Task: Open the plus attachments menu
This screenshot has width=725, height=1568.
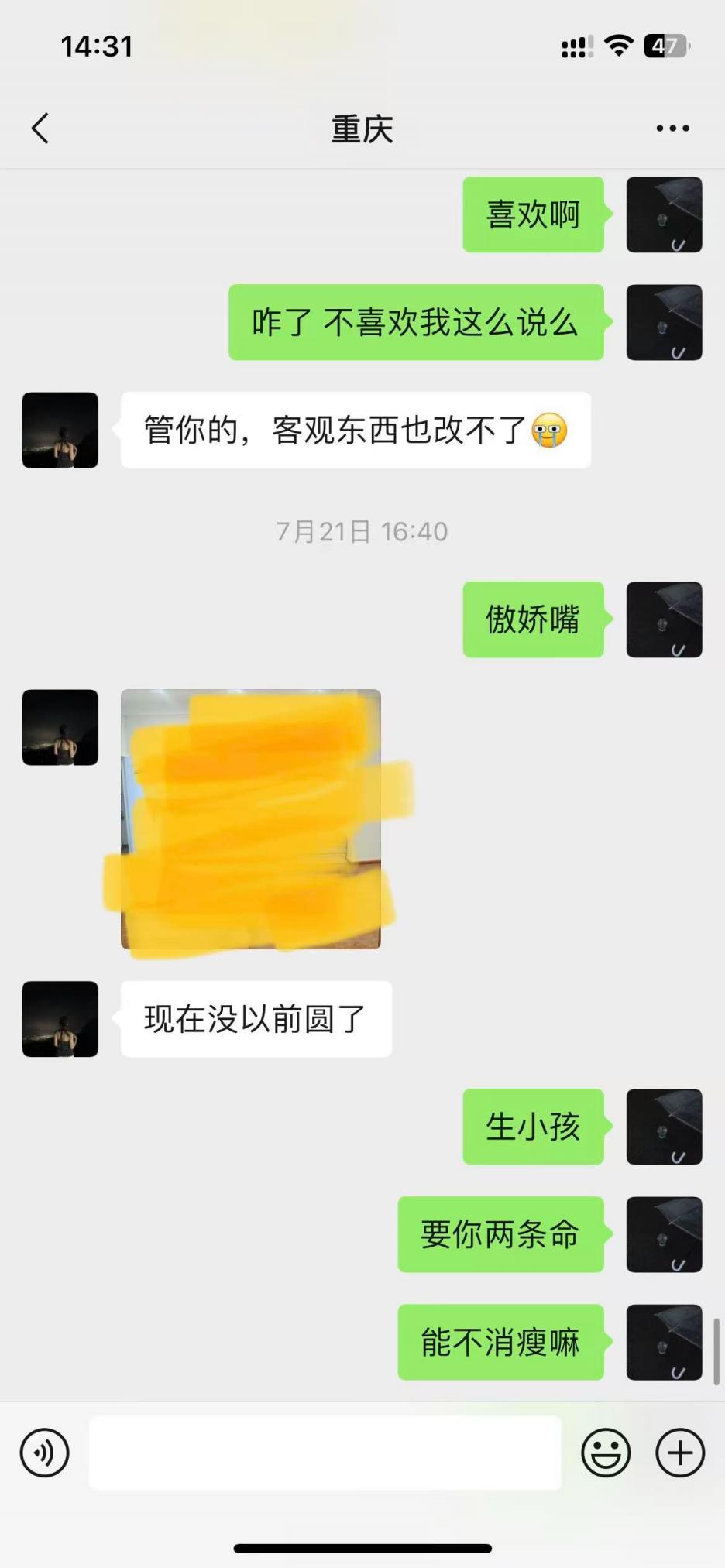Action: (680, 1453)
